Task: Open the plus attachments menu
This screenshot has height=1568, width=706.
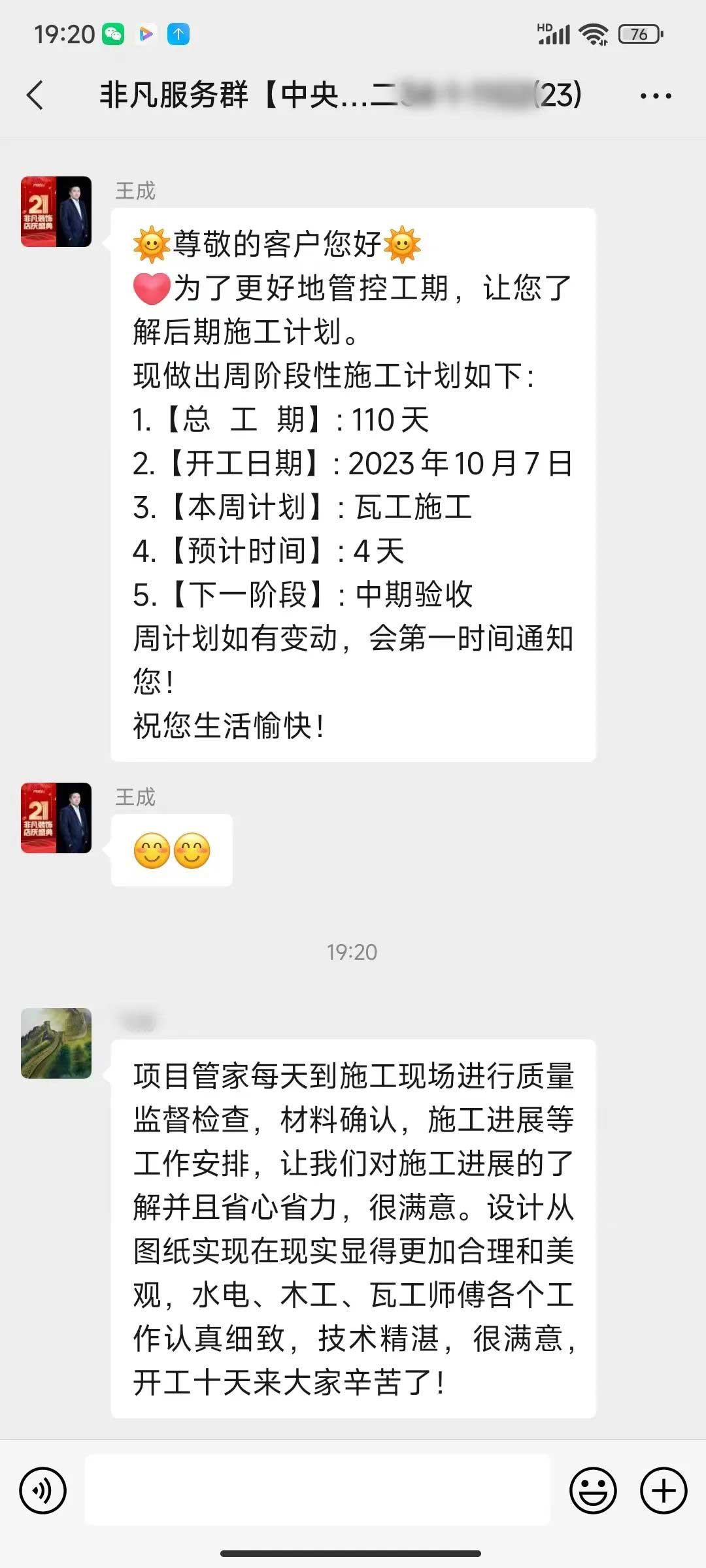Action: [x=663, y=1490]
